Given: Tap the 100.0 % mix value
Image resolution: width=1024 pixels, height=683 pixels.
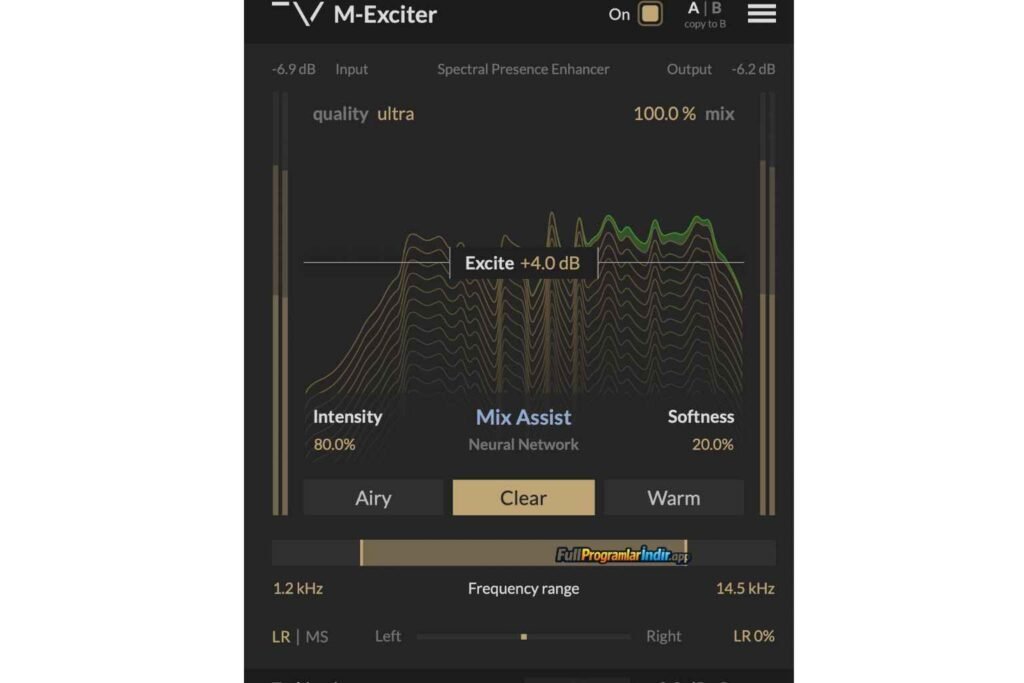Looking at the screenshot, I should (x=664, y=114).
